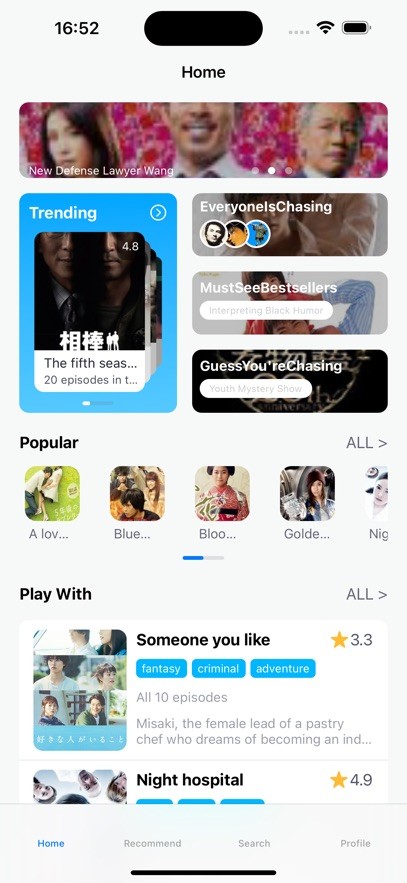Image resolution: width=407 pixels, height=883 pixels.
Task: Select the criminal tag on Someone you like
Action: tap(218, 669)
